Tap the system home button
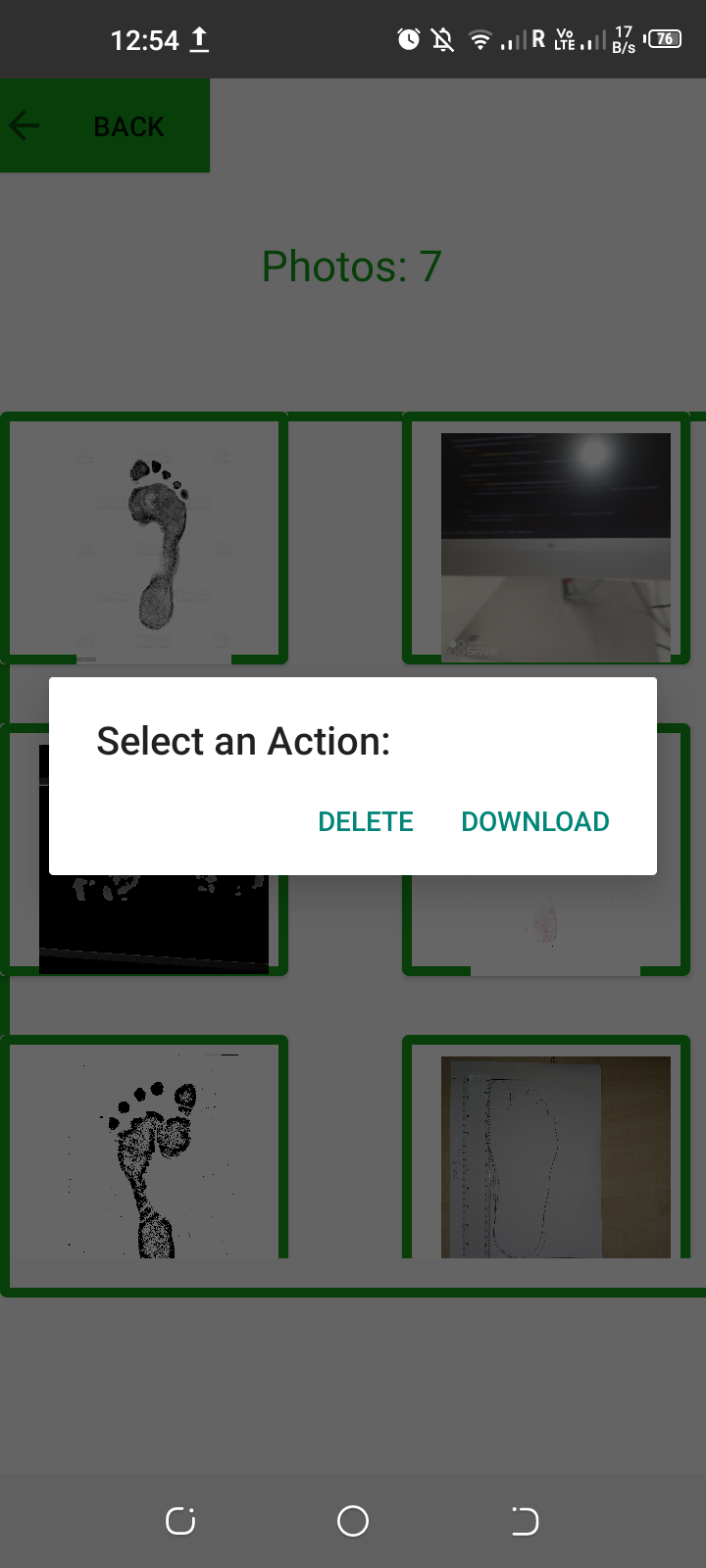This screenshot has height=1568, width=706. [353, 1521]
